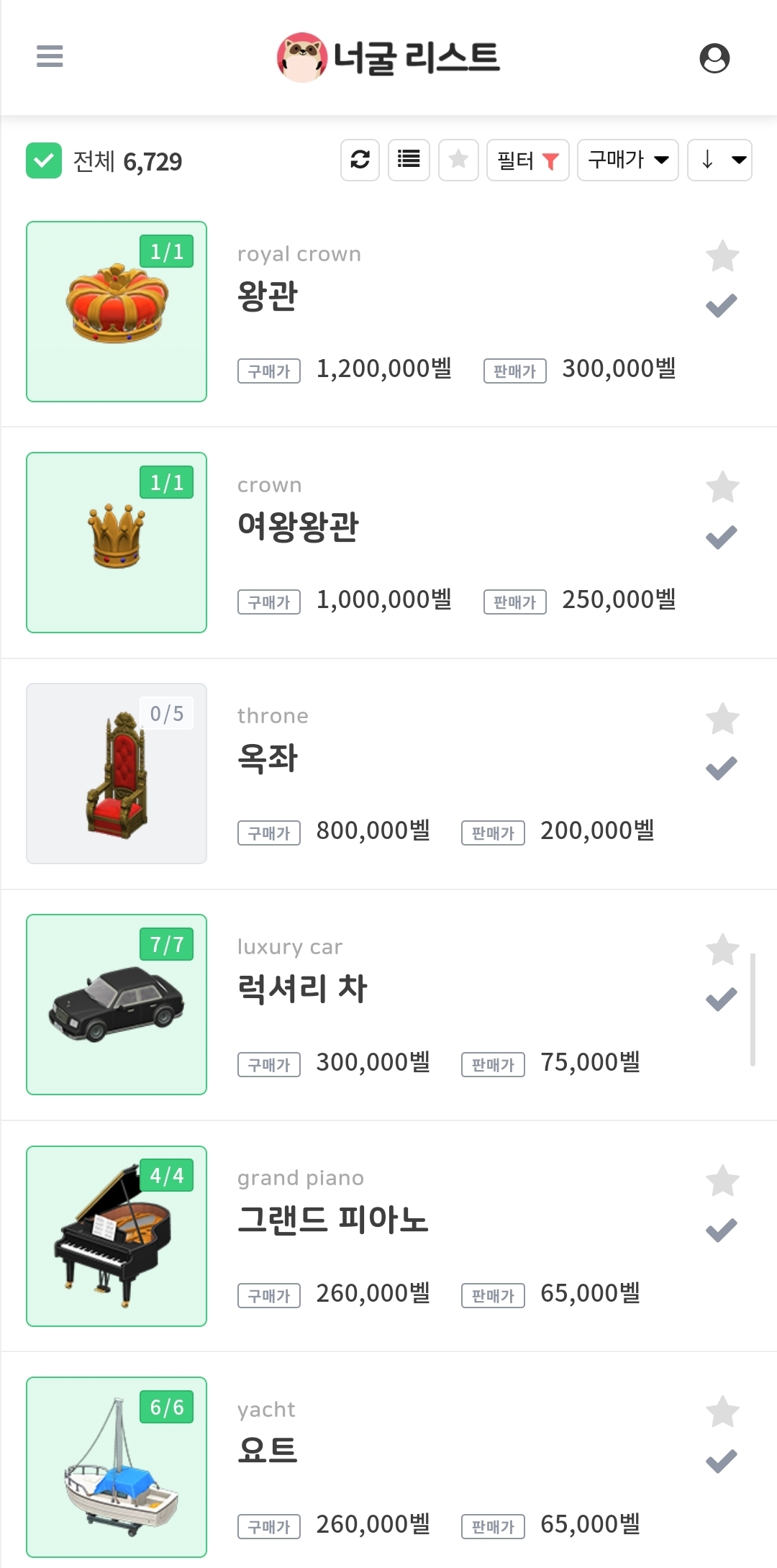Show favorites only with the toolbar star
Image resolution: width=777 pixels, height=1568 pixels.
(458, 160)
